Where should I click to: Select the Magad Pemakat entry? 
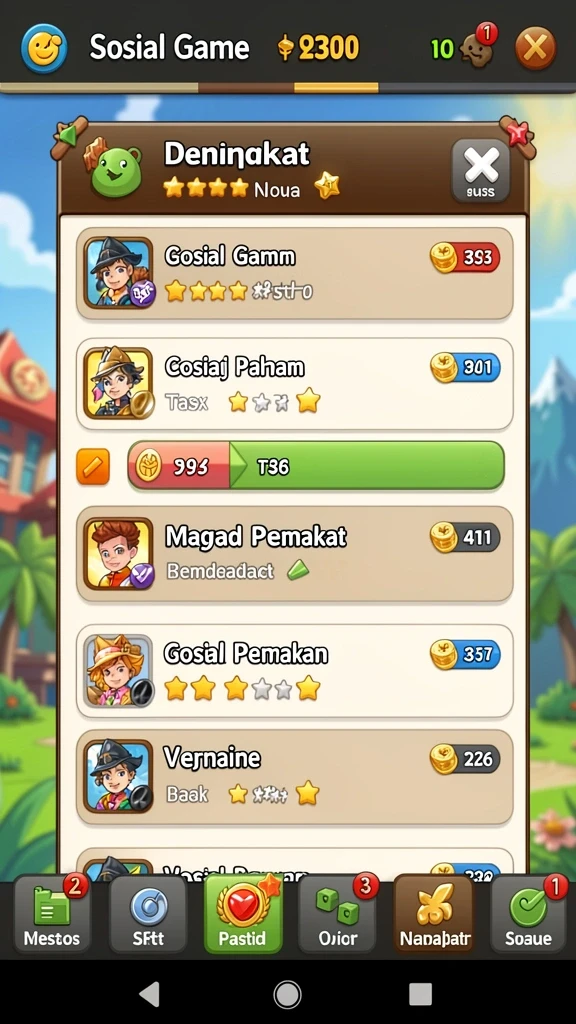(295, 554)
